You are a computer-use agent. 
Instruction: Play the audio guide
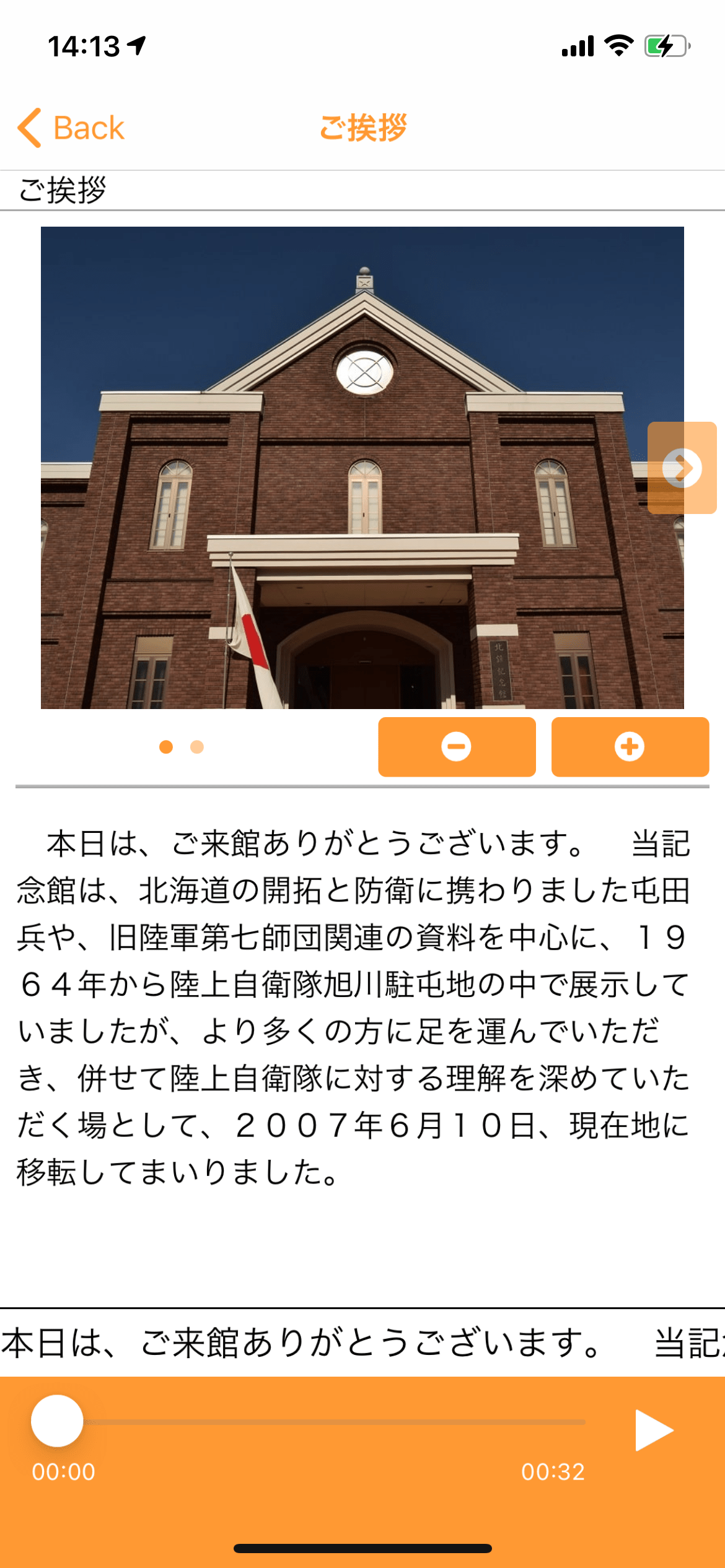[x=653, y=1431]
